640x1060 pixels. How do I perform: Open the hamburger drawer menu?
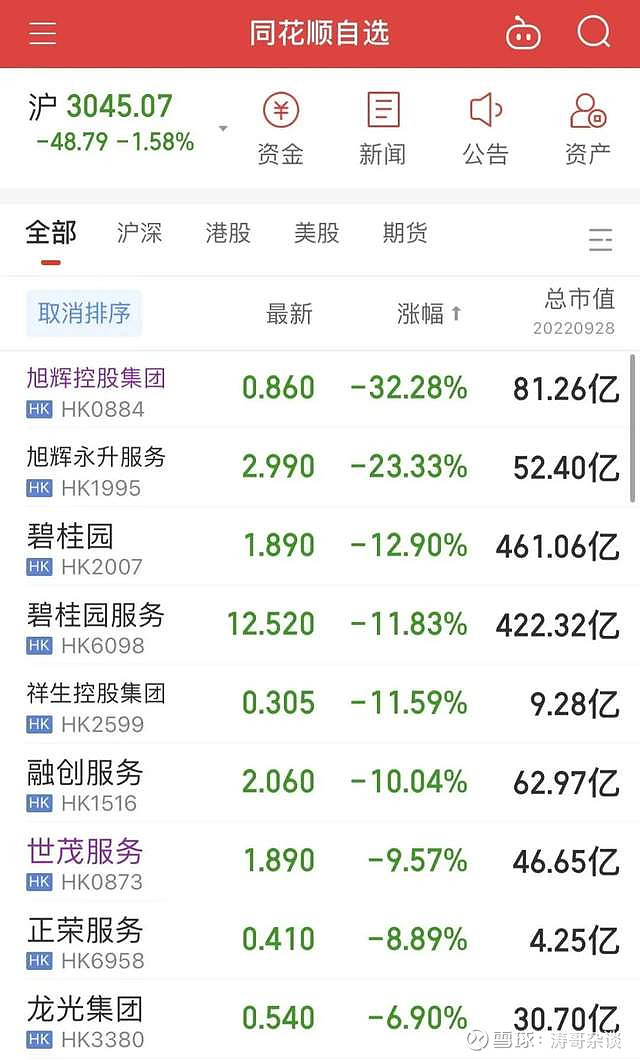(x=43, y=32)
